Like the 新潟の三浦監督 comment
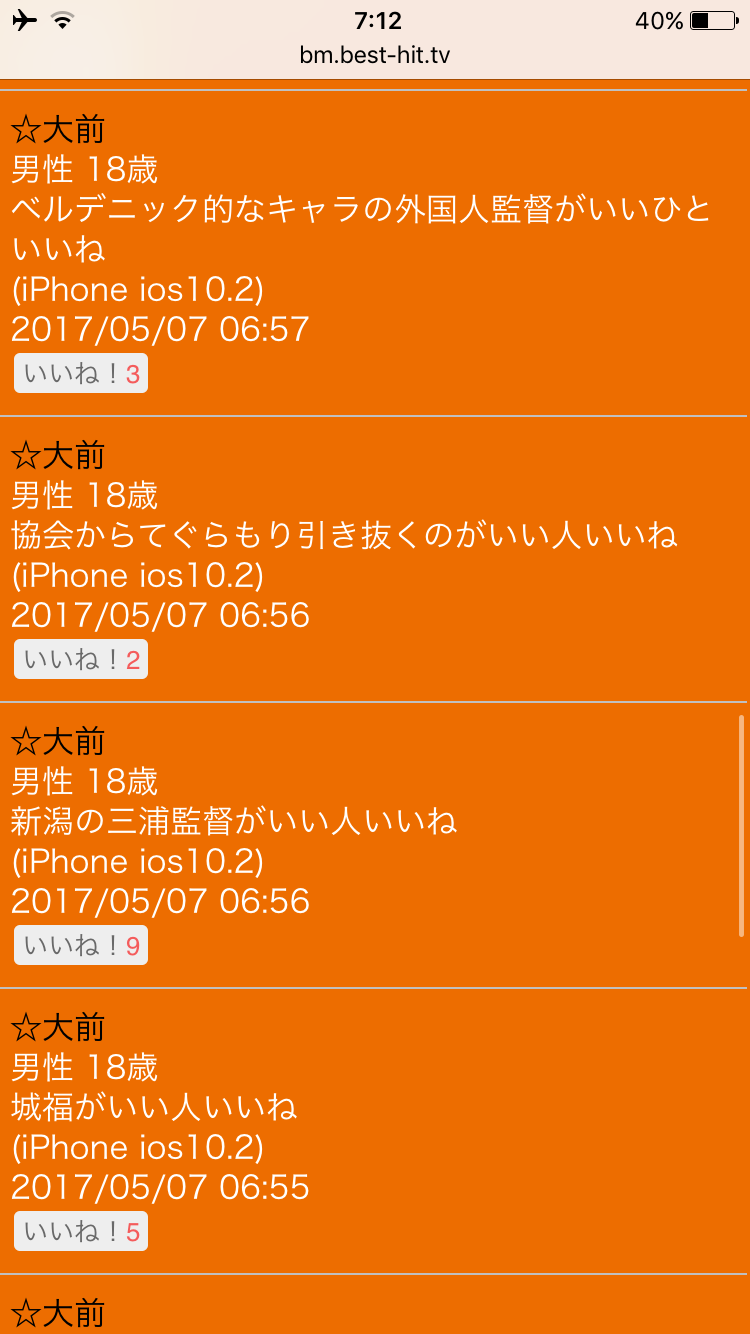 [x=80, y=946]
